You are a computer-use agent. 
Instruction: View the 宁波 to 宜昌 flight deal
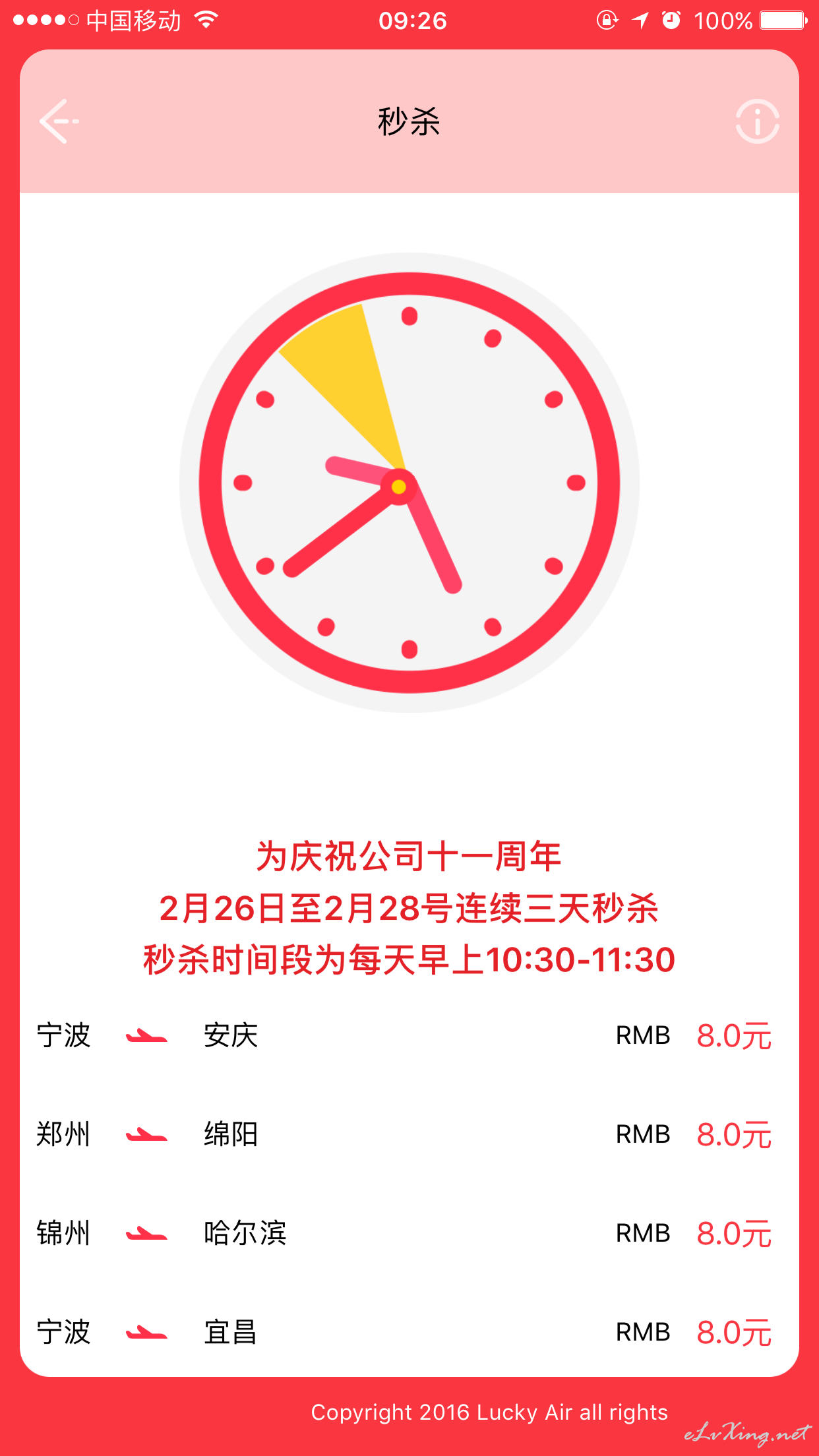[409, 1332]
